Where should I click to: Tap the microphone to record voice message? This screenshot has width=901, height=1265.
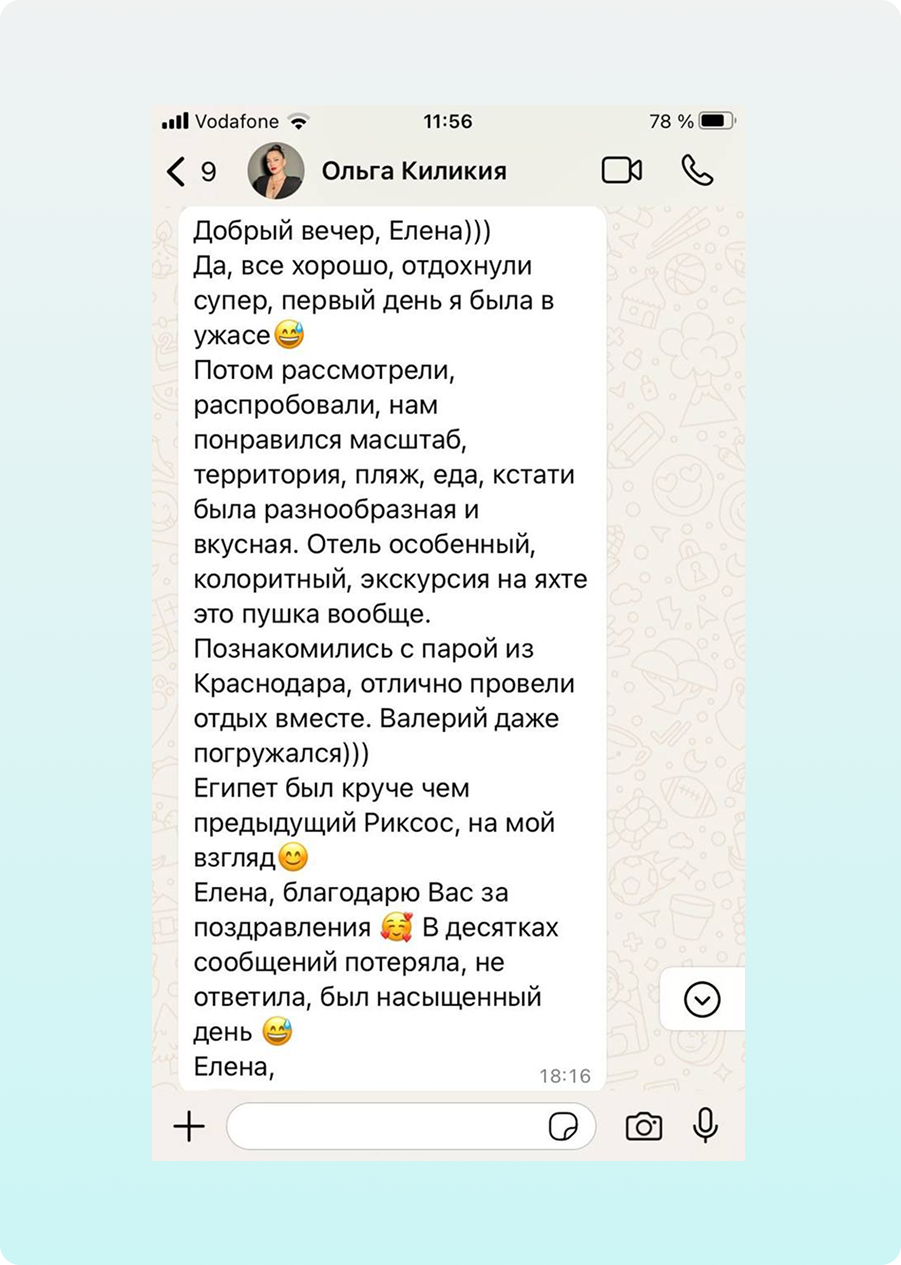[x=705, y=1126]
